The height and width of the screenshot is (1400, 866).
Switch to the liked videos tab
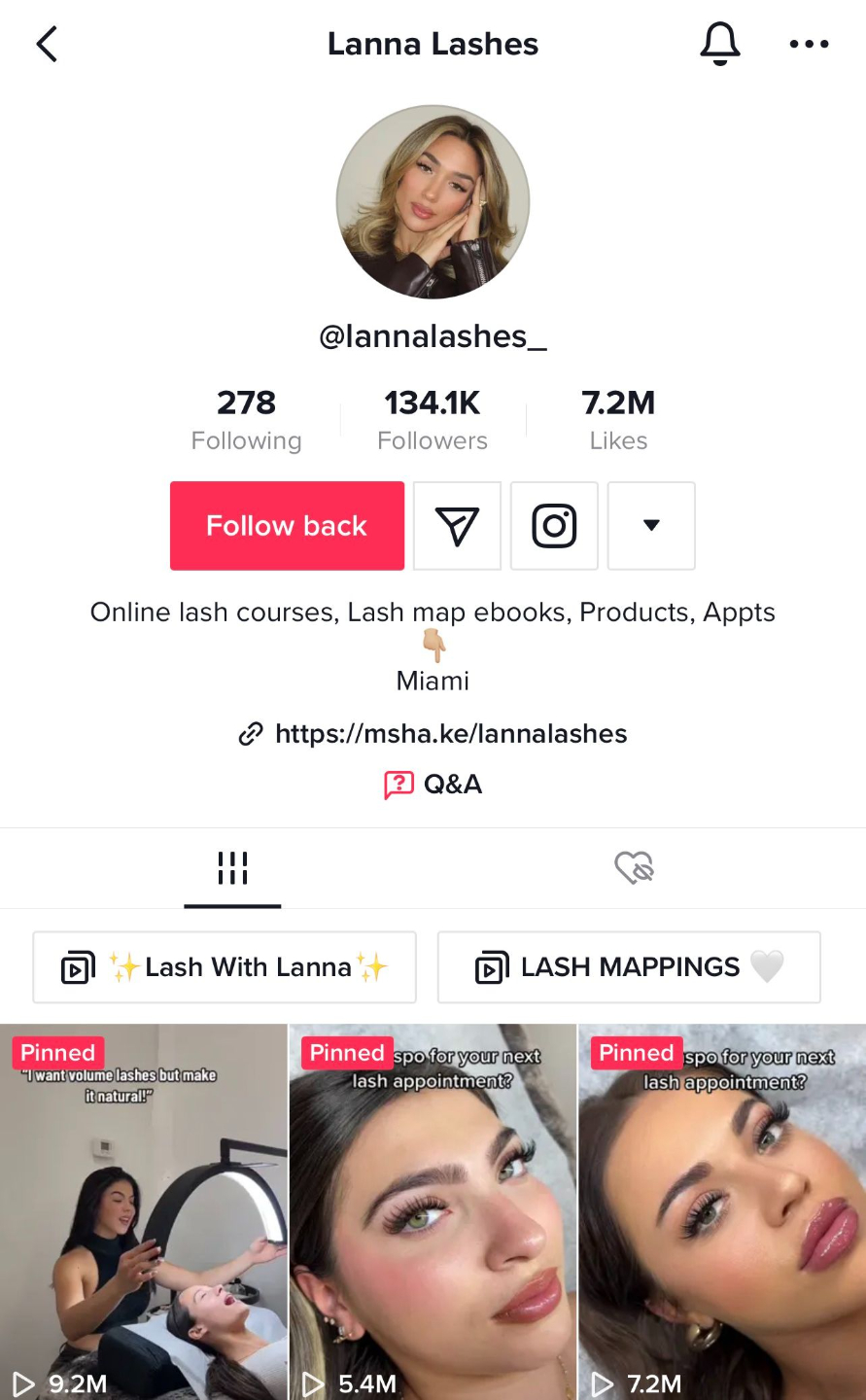(x=634, y=868)
